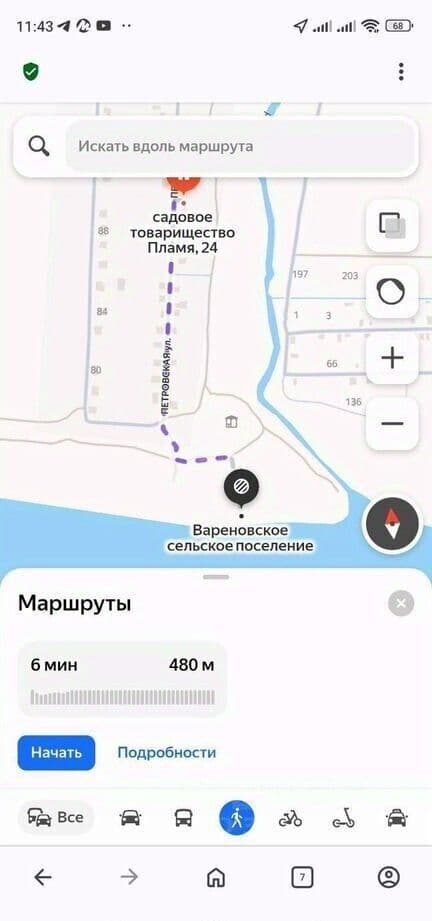Switch to the Все transport tab
Screen dimensions: 432x921
[56, 817]
